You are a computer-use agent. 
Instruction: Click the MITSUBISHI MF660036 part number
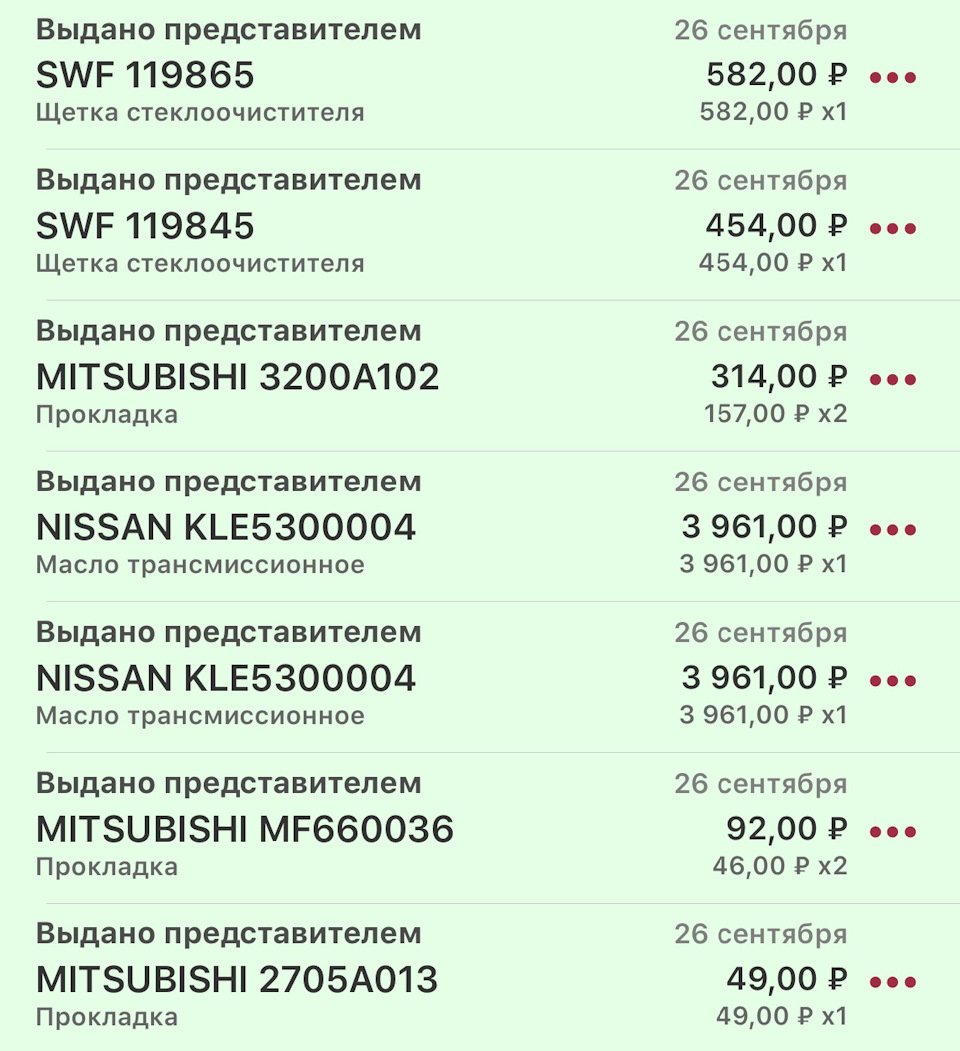[243, 828]
